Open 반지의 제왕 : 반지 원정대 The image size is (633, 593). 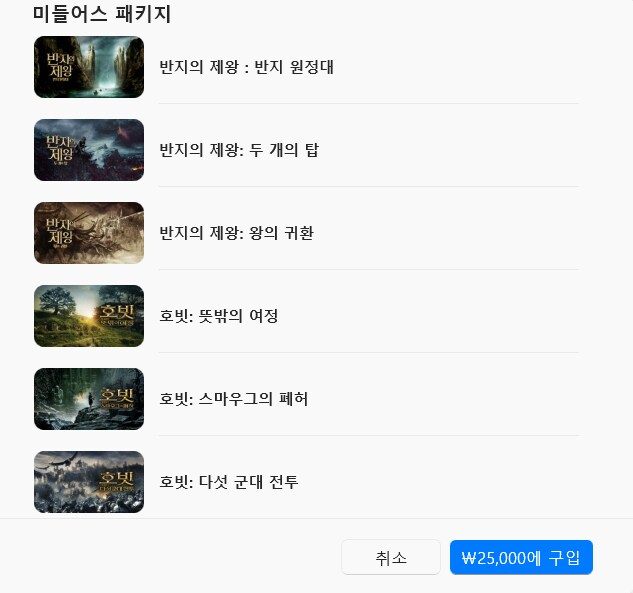point(246,68)
